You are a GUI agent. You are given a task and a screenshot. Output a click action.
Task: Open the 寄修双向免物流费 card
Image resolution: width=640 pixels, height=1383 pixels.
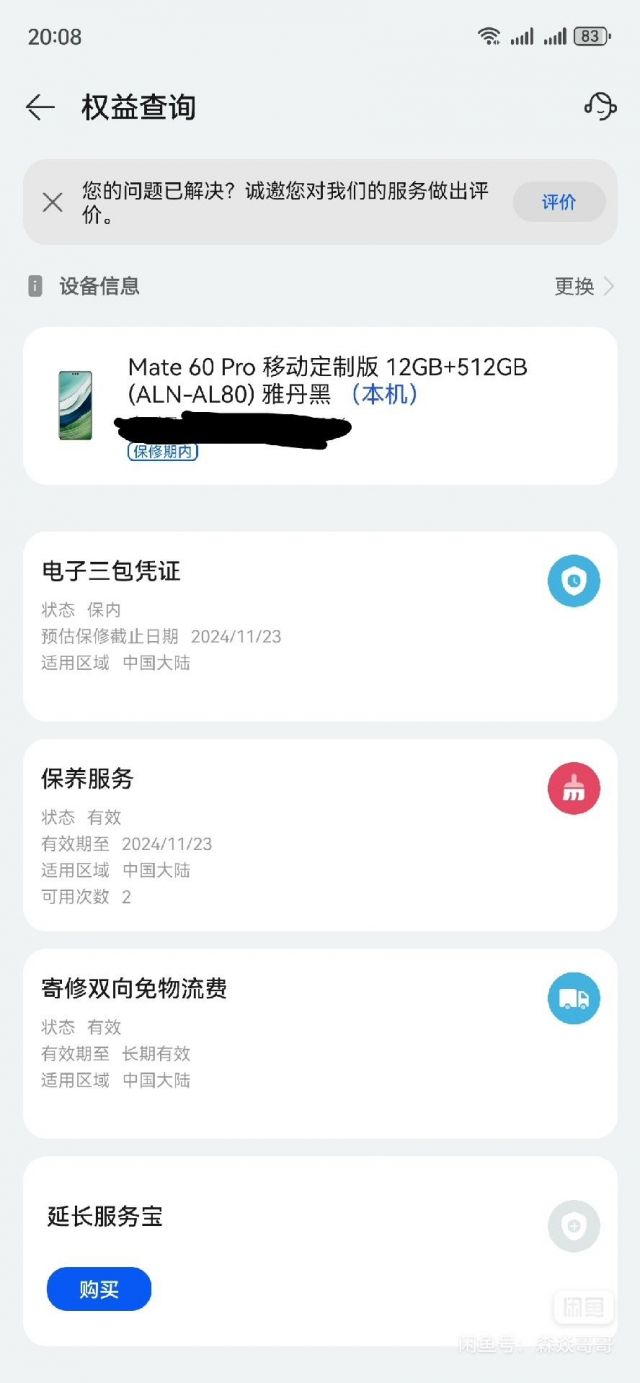coord(320,1043)
